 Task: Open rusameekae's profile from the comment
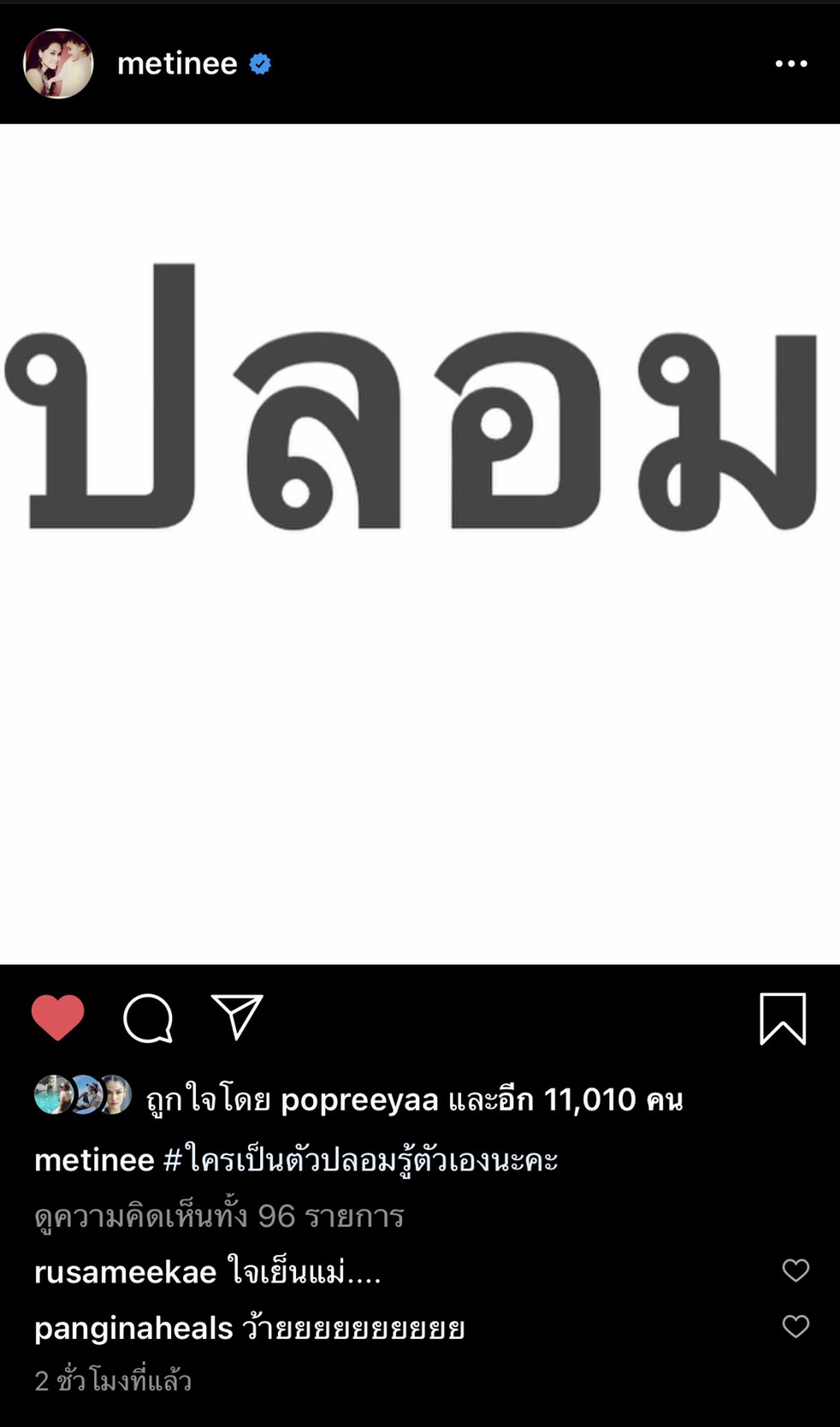tap(125, 1273)
